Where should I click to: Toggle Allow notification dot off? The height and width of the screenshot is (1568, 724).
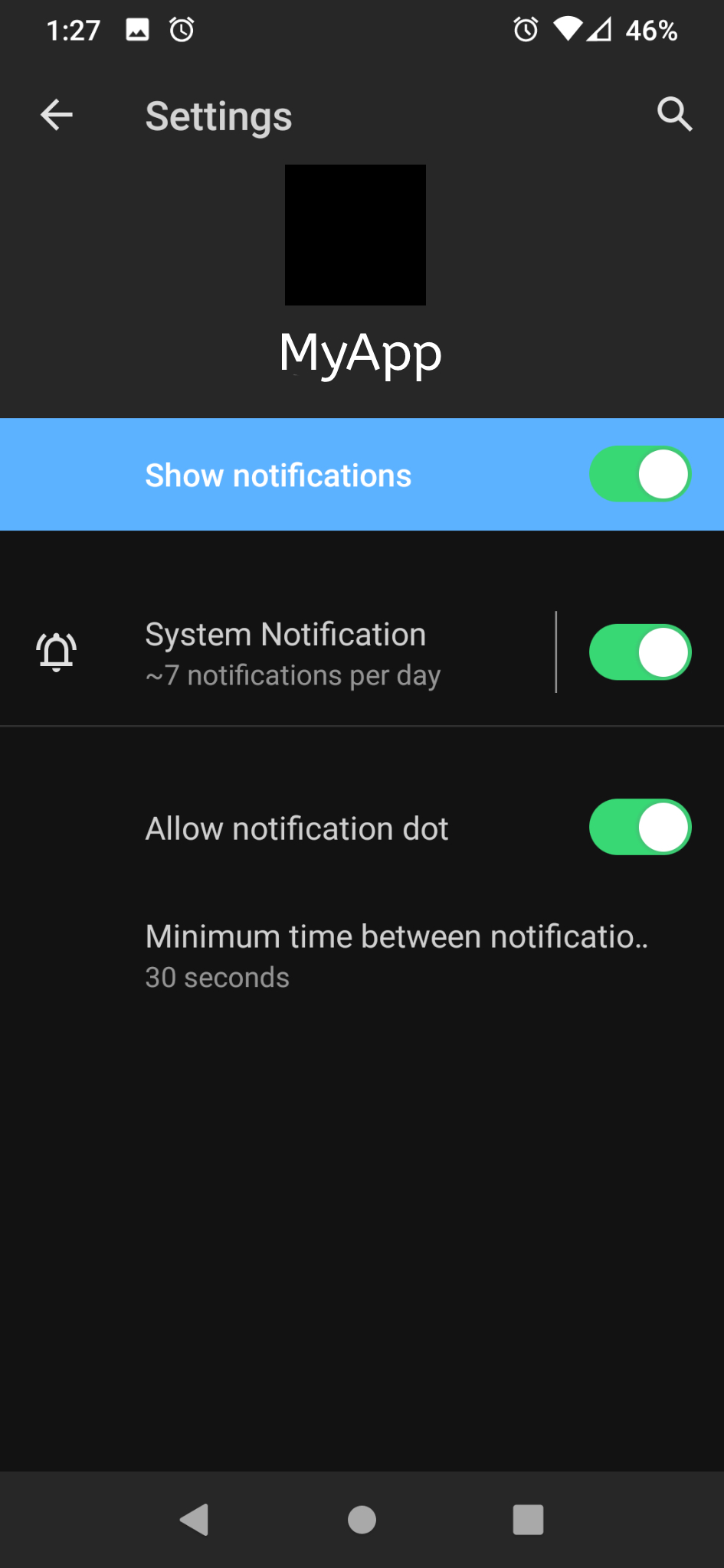point(640,827)
